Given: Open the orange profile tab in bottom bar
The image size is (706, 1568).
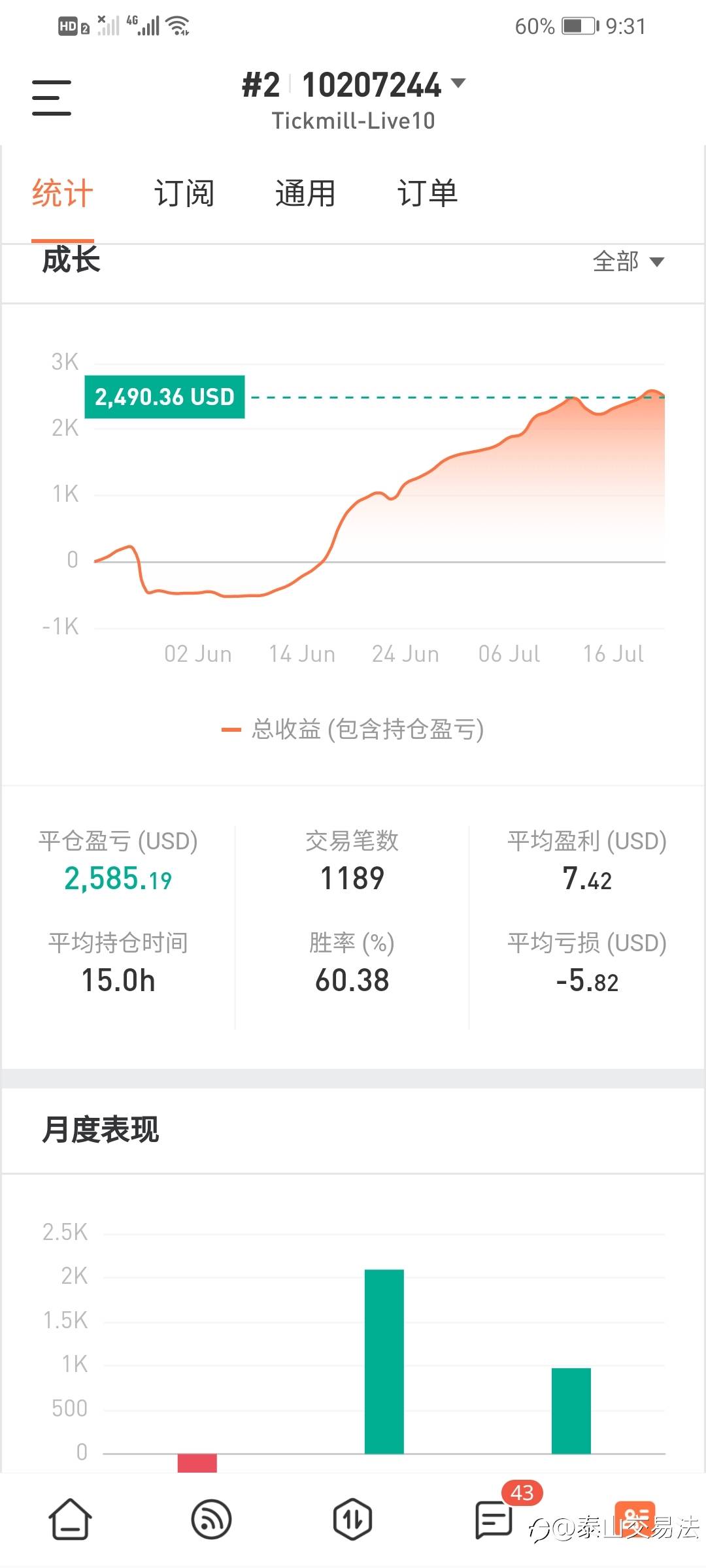Looking at the screenshot, I should pos(635,1519).
